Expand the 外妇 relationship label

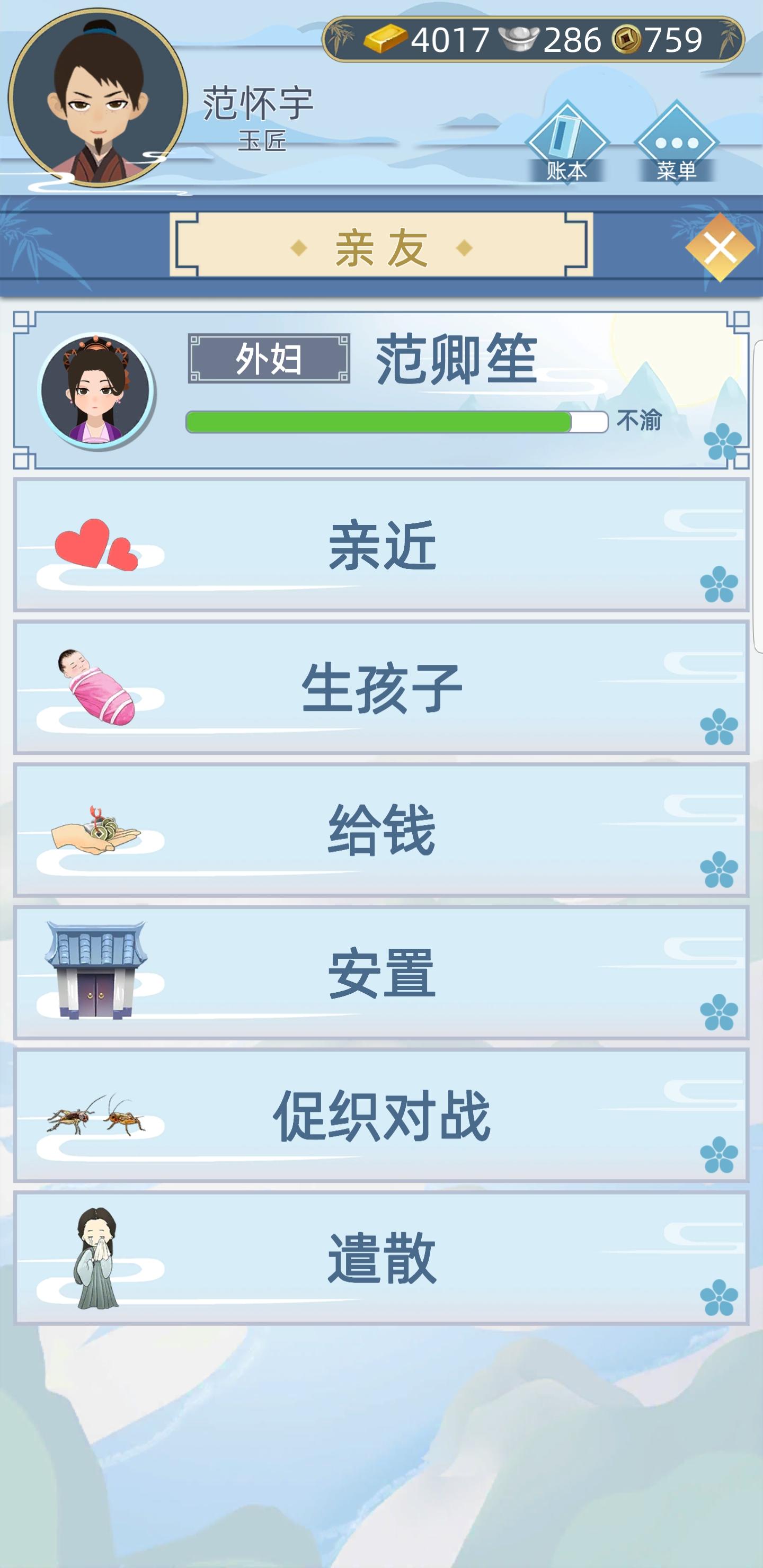(270, 359)
